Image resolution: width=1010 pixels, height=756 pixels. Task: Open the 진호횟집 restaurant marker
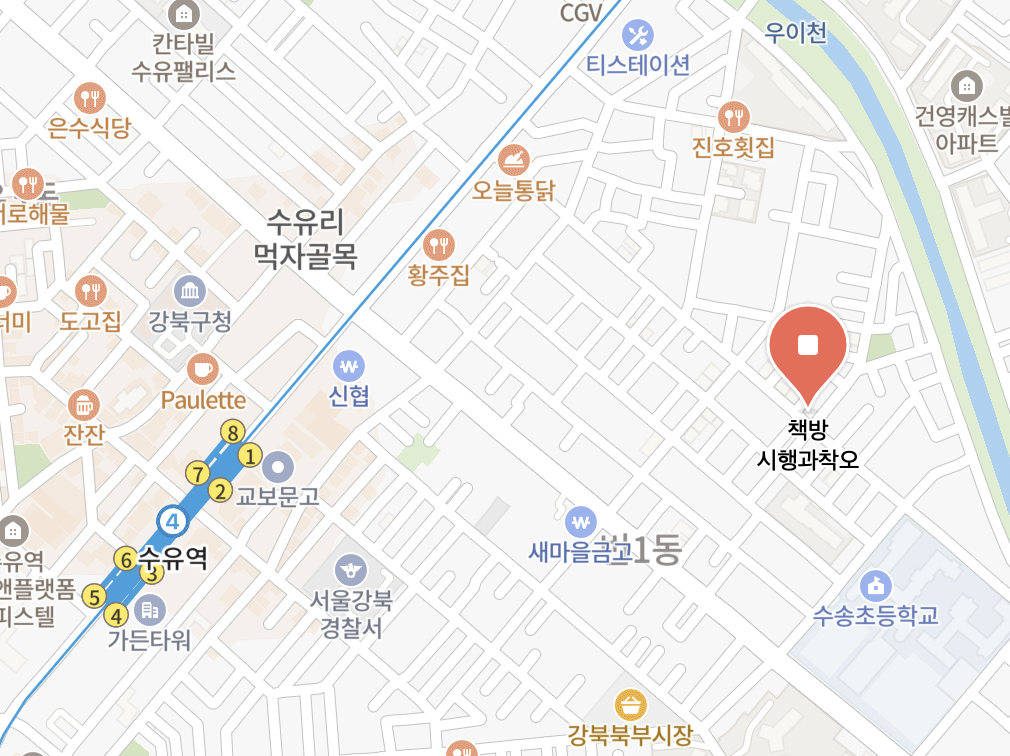point(734,115)
